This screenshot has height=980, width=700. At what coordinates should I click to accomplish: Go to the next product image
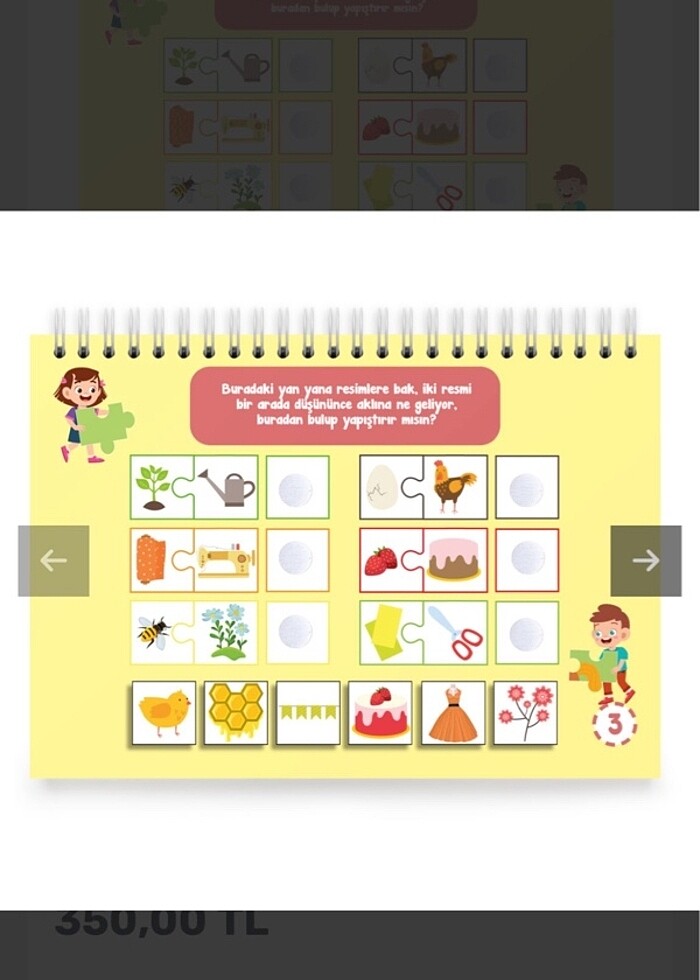coord(646,561)
